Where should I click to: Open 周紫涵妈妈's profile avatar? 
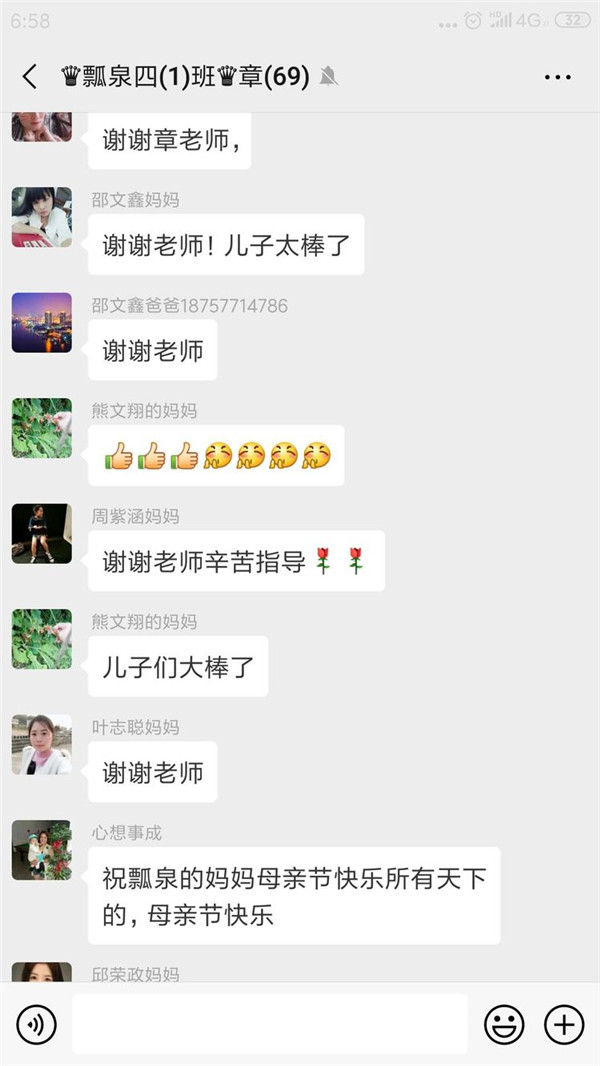pyautogui.click(x=42, y=534)
